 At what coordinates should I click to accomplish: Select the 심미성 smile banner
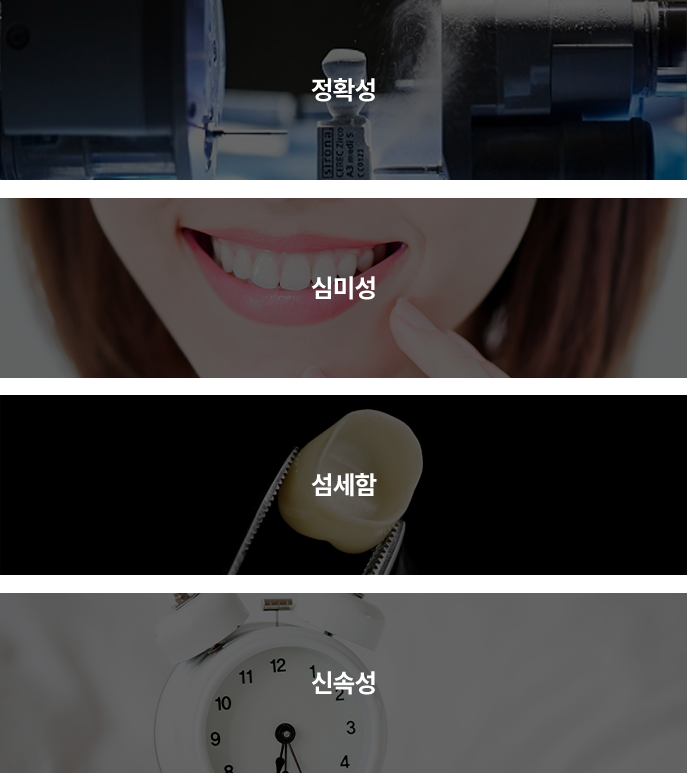343,288
